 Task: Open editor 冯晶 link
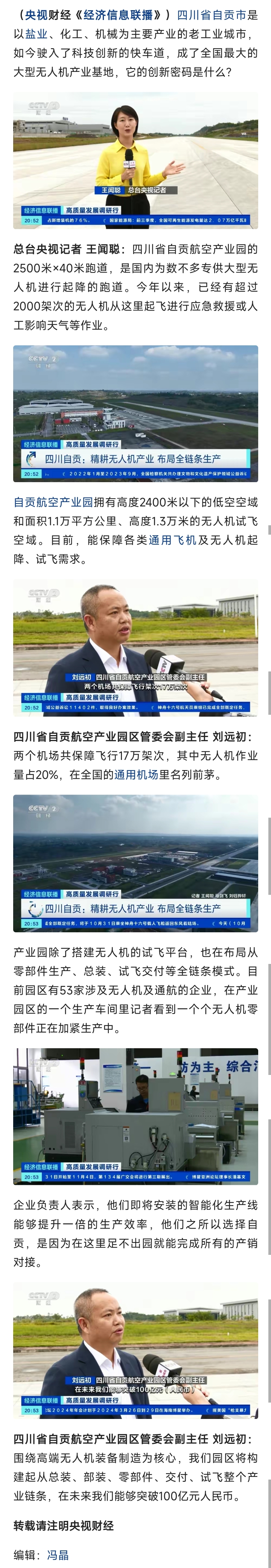[58, 1554]
